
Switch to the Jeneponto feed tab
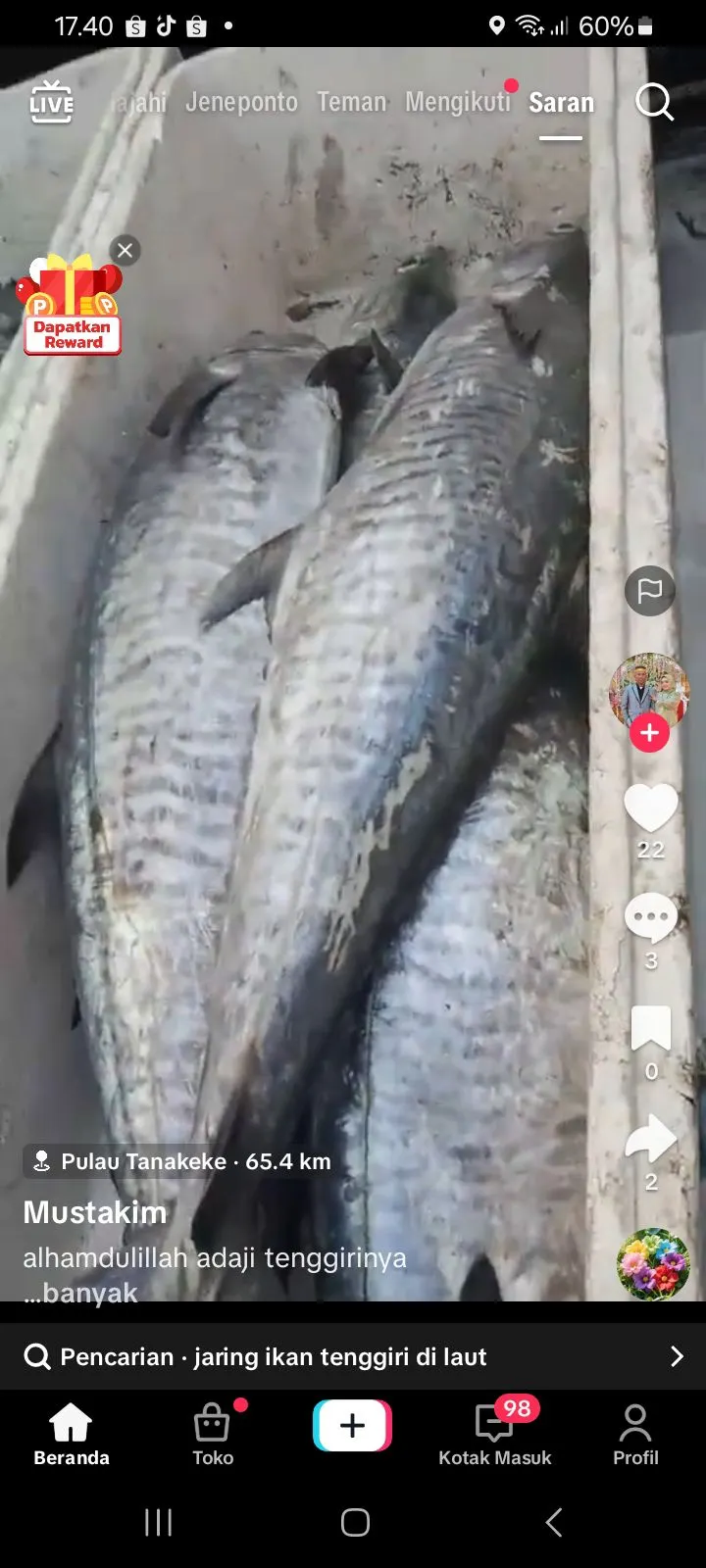[x=241, y=103]
